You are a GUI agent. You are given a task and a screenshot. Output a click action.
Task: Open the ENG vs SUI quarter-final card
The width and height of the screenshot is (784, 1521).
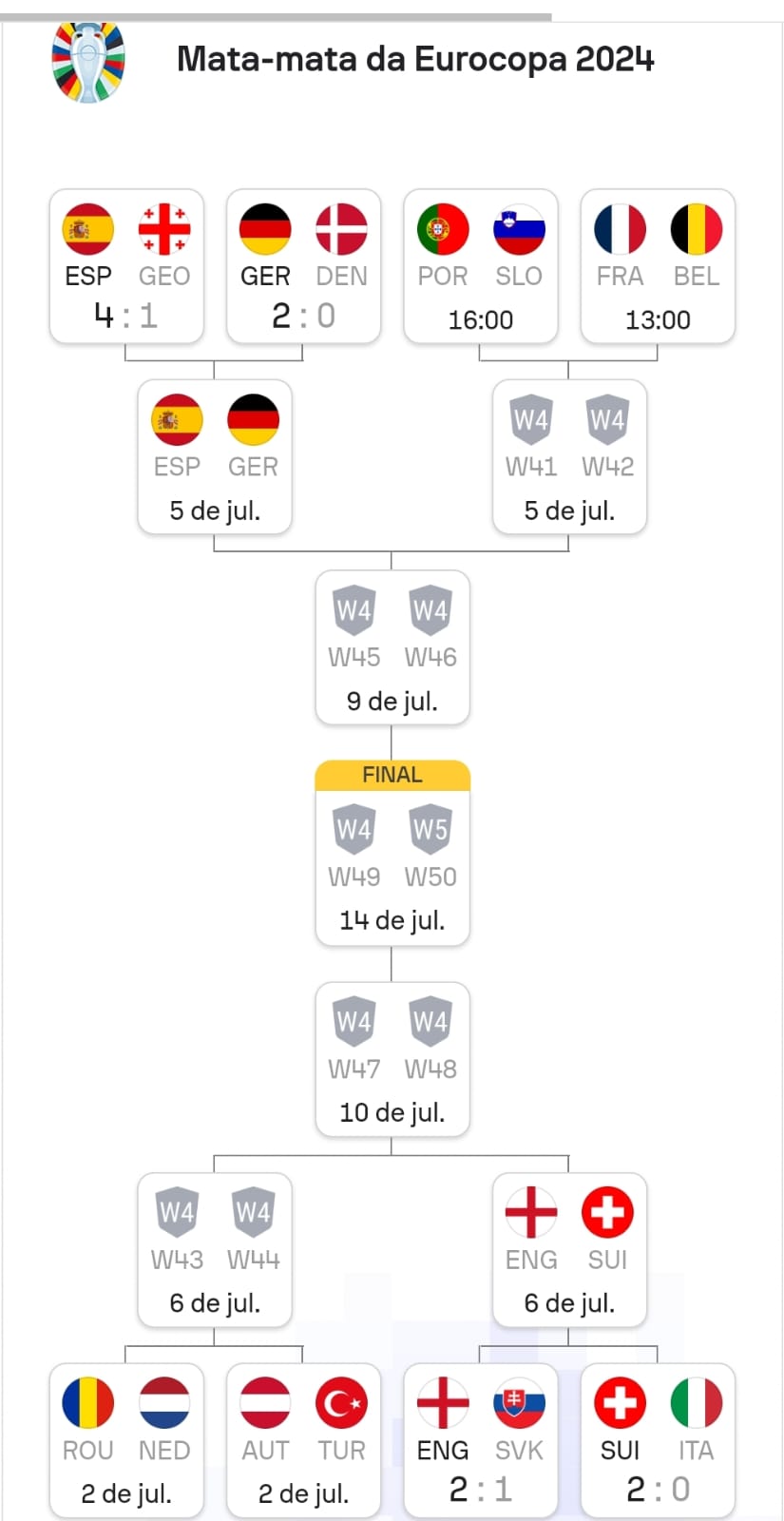pyautogui.click(x=569, y=1250)
